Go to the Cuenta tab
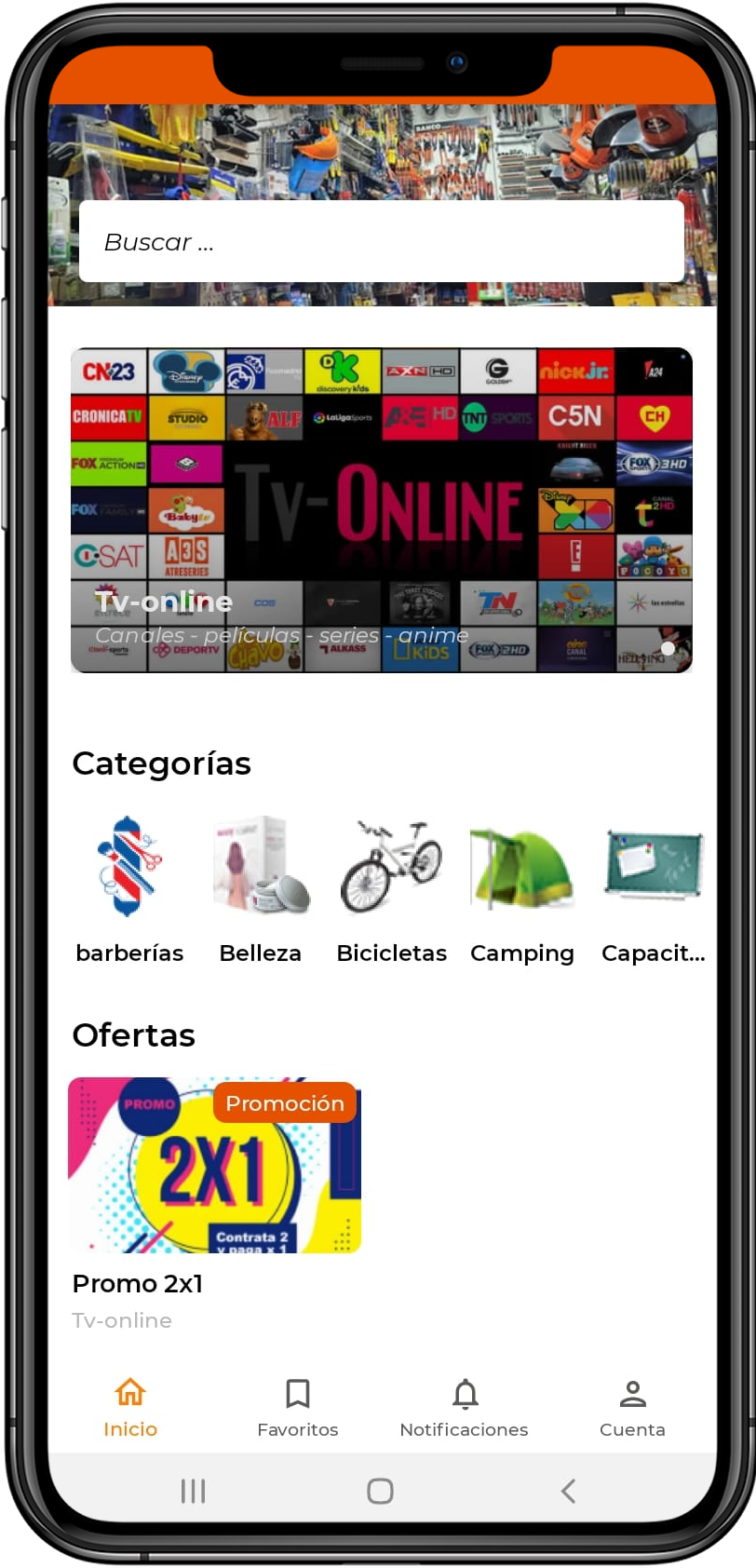 click(632, 1409)
